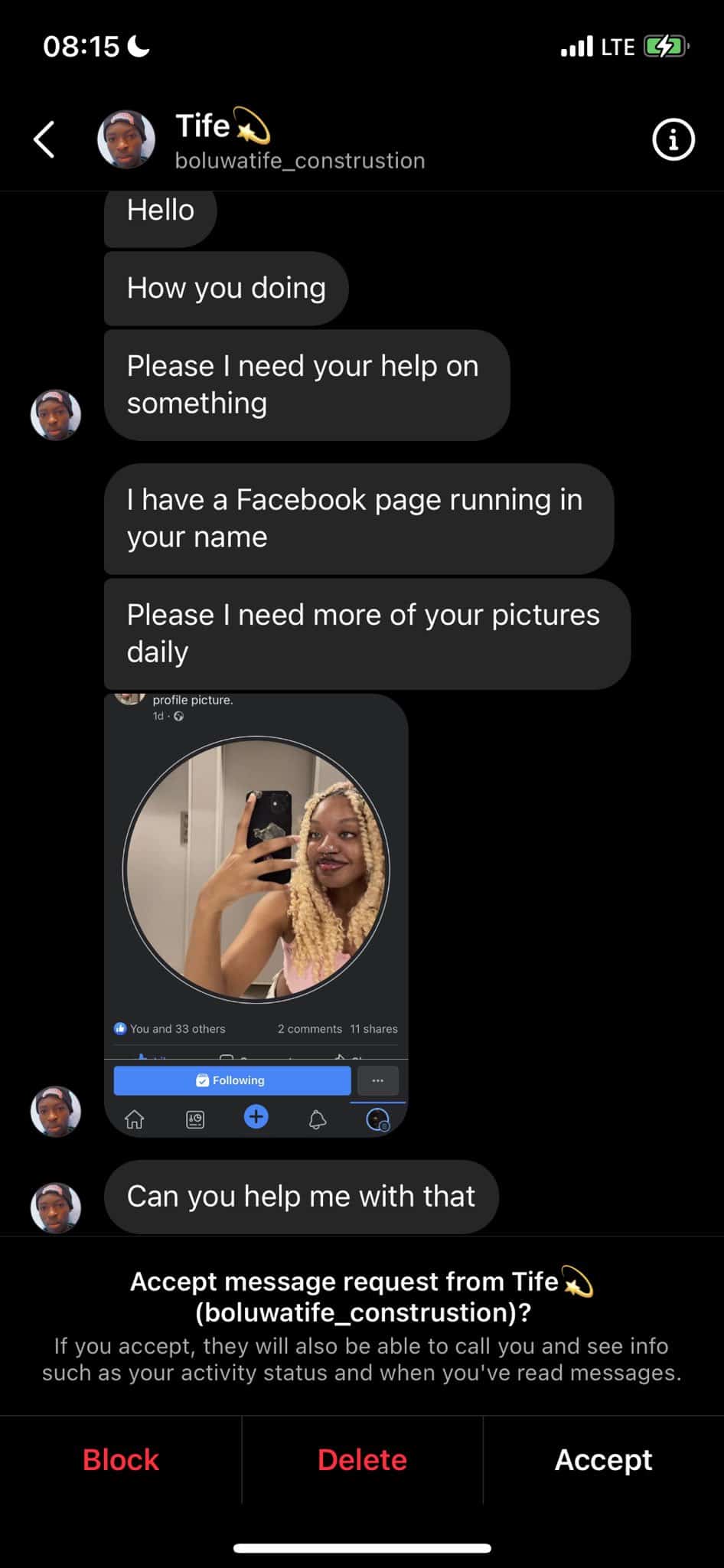Open the shared Facebook screenshot image
Image resolution: width=724 pixels, height=1568 pixels.
pos(256,914)
